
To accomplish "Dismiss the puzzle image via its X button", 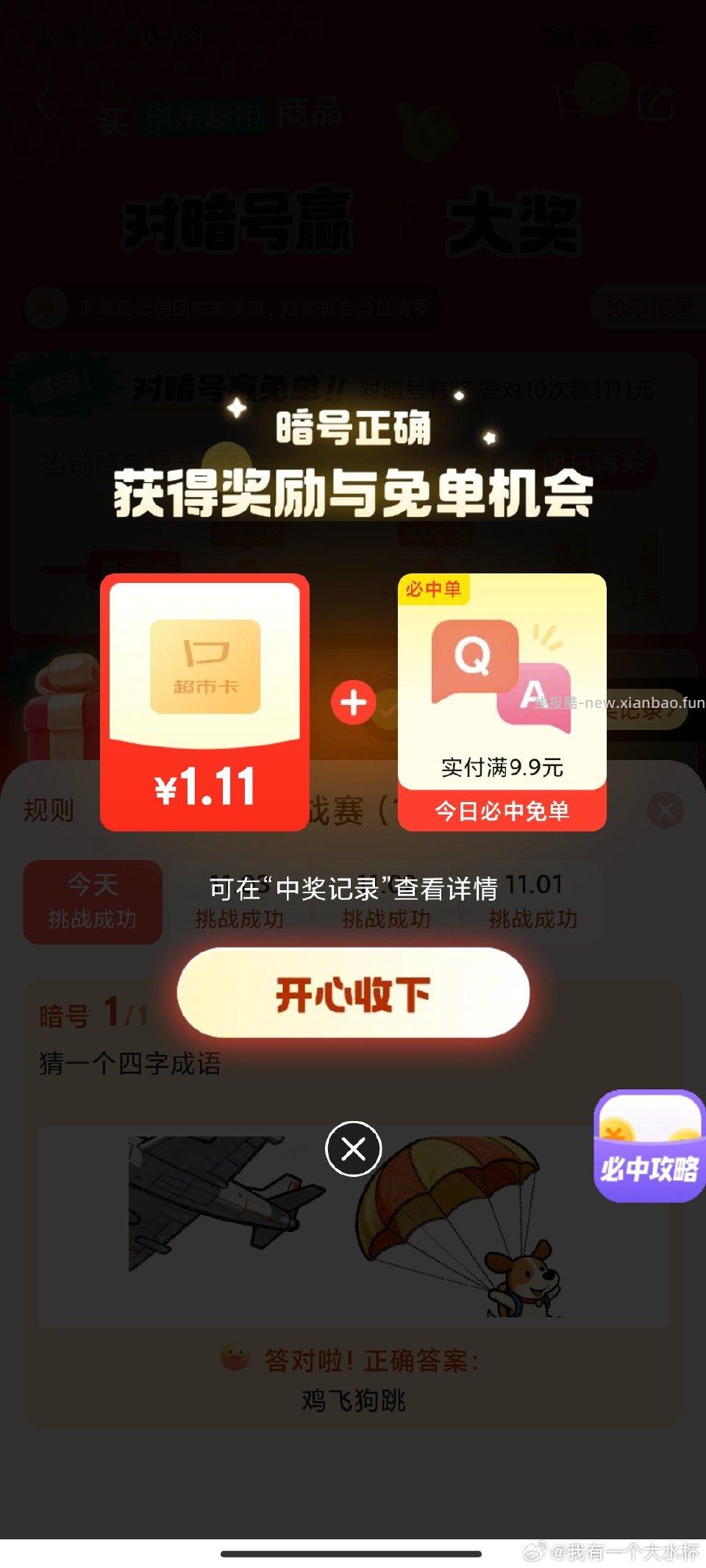I will pos(355,1150).
